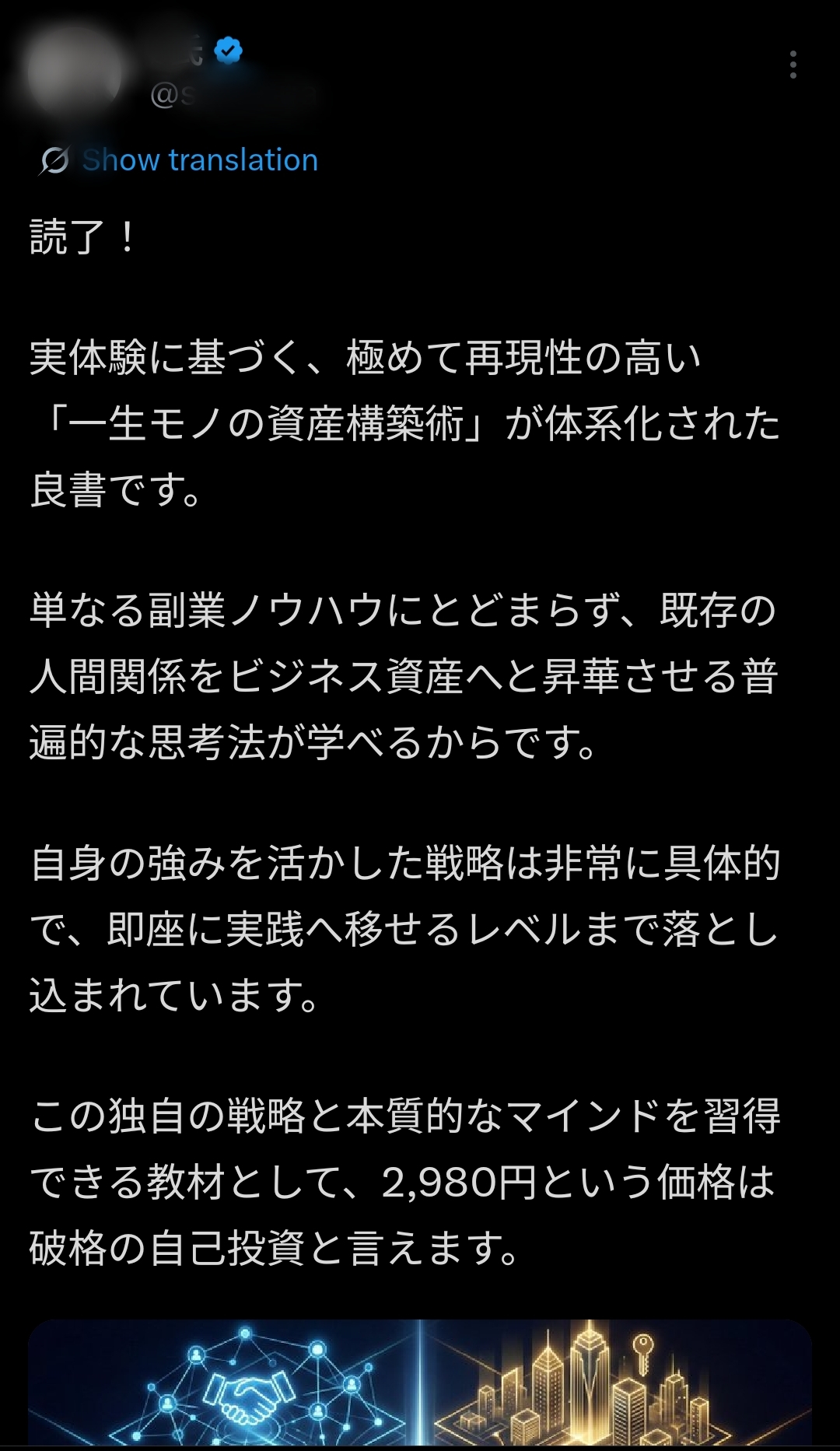Viewport: 840px width, 1451px height.
Task: Open the post's three-dot overflow menu
Action: (x=793, y=65)
